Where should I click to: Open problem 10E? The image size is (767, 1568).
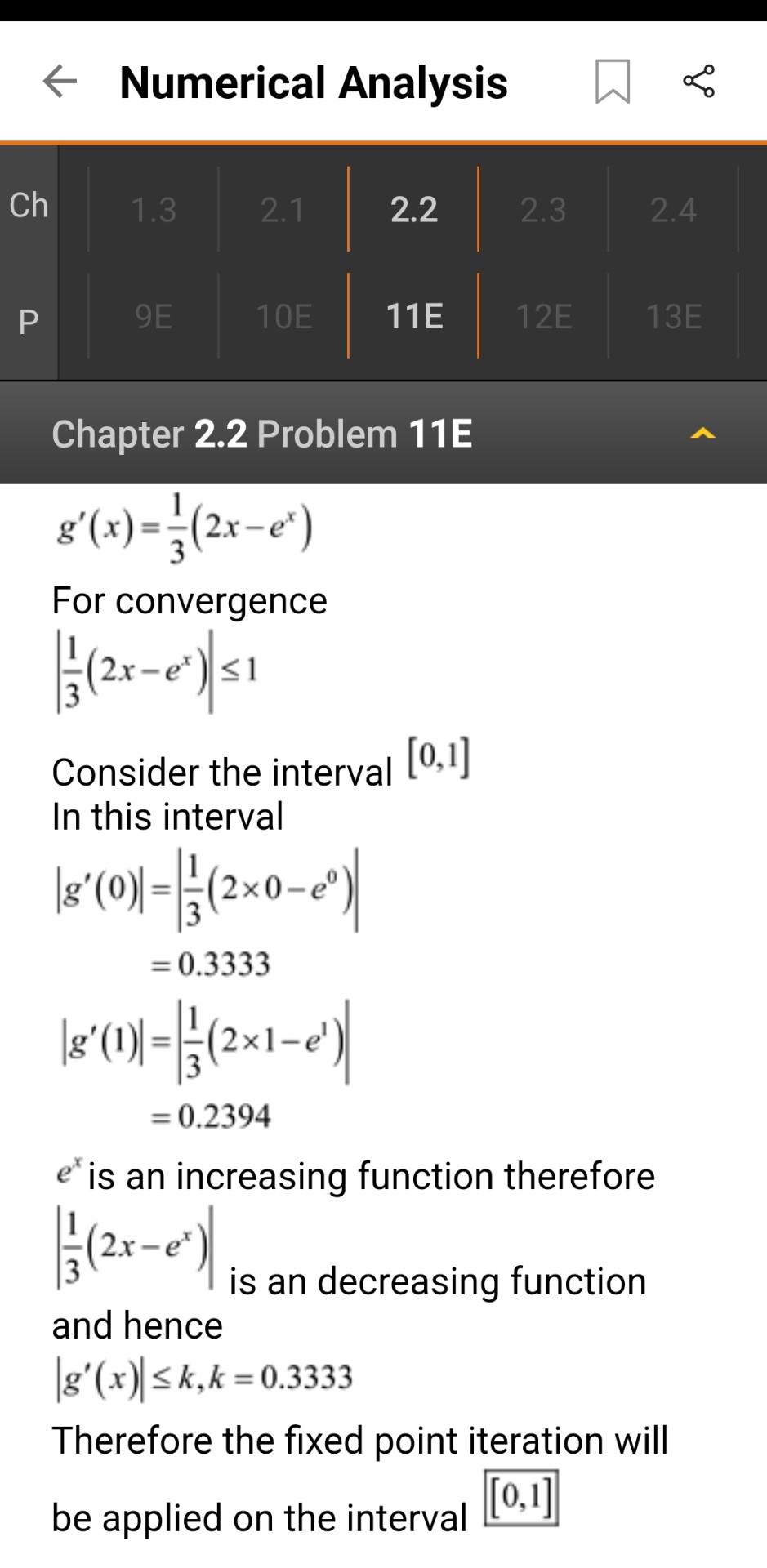(283, 316)
